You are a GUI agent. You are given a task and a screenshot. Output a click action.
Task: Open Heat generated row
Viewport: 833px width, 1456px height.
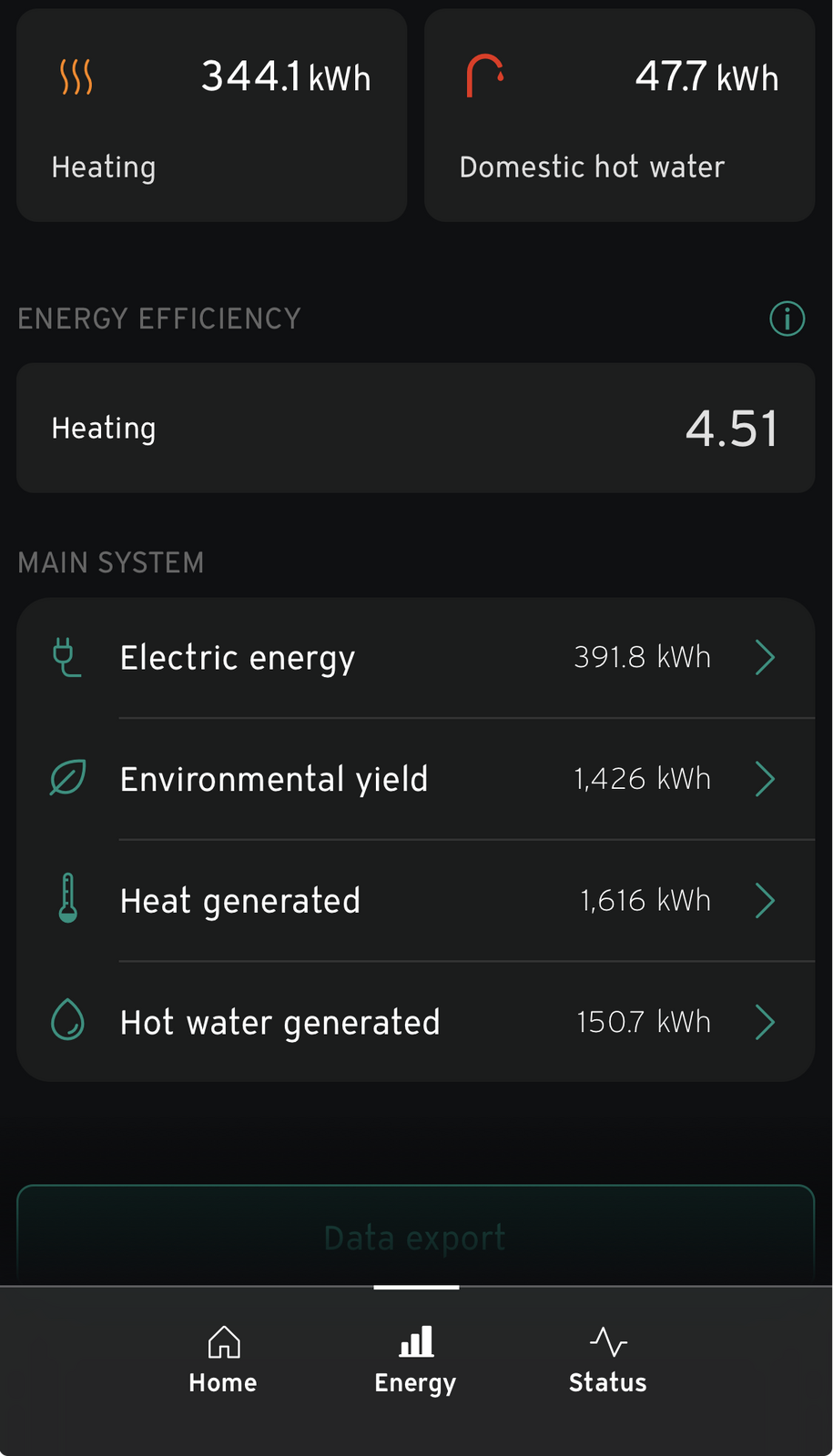[x=415, y=901]
